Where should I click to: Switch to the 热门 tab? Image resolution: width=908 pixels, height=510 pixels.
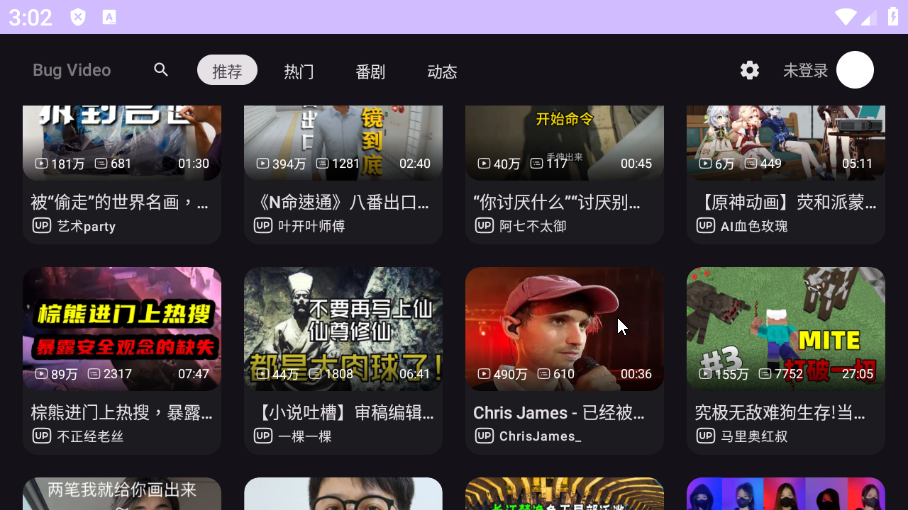[x=299, y=71]
